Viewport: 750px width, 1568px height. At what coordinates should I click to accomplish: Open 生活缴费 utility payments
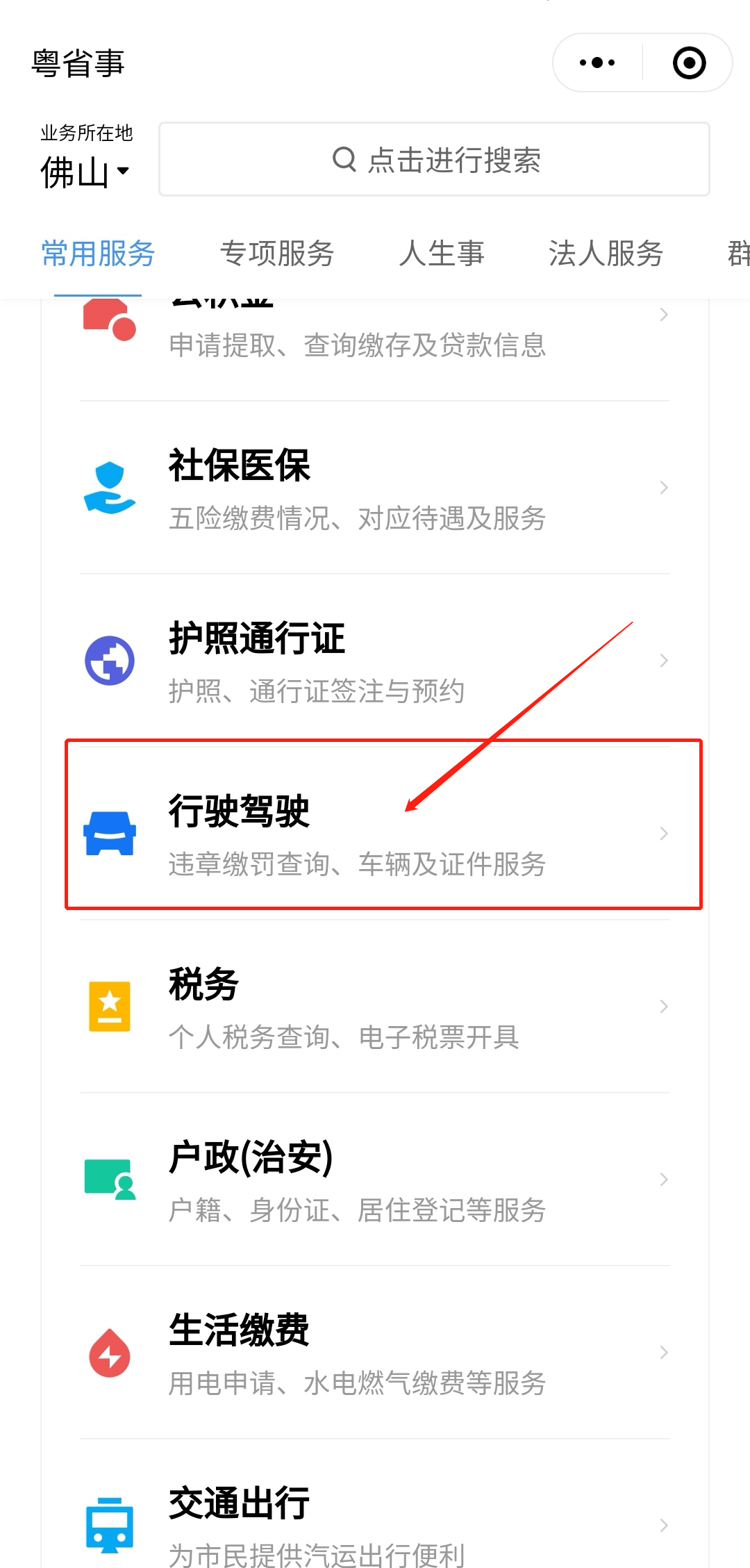[x=375, y=1353]
